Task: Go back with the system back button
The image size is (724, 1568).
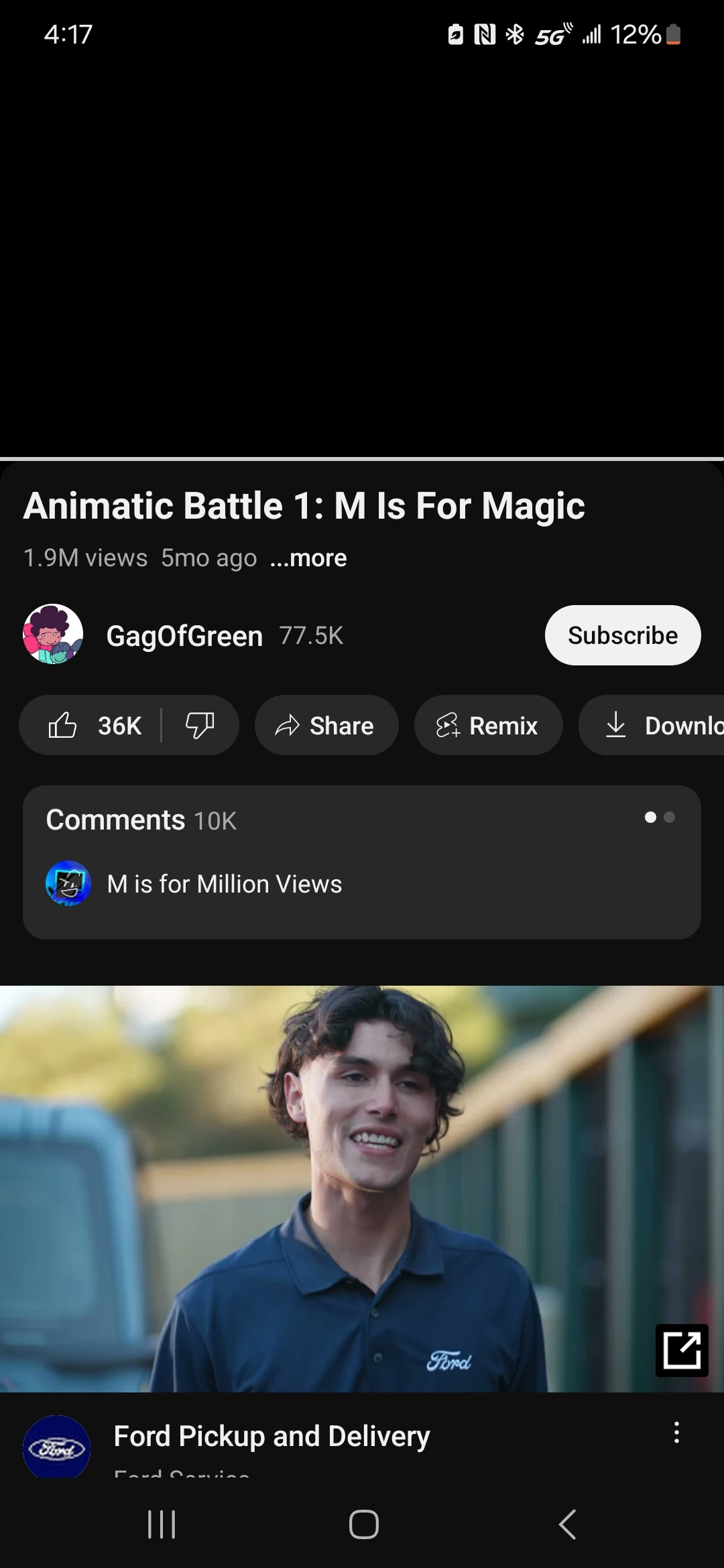Action: [x=567, y=1524]
